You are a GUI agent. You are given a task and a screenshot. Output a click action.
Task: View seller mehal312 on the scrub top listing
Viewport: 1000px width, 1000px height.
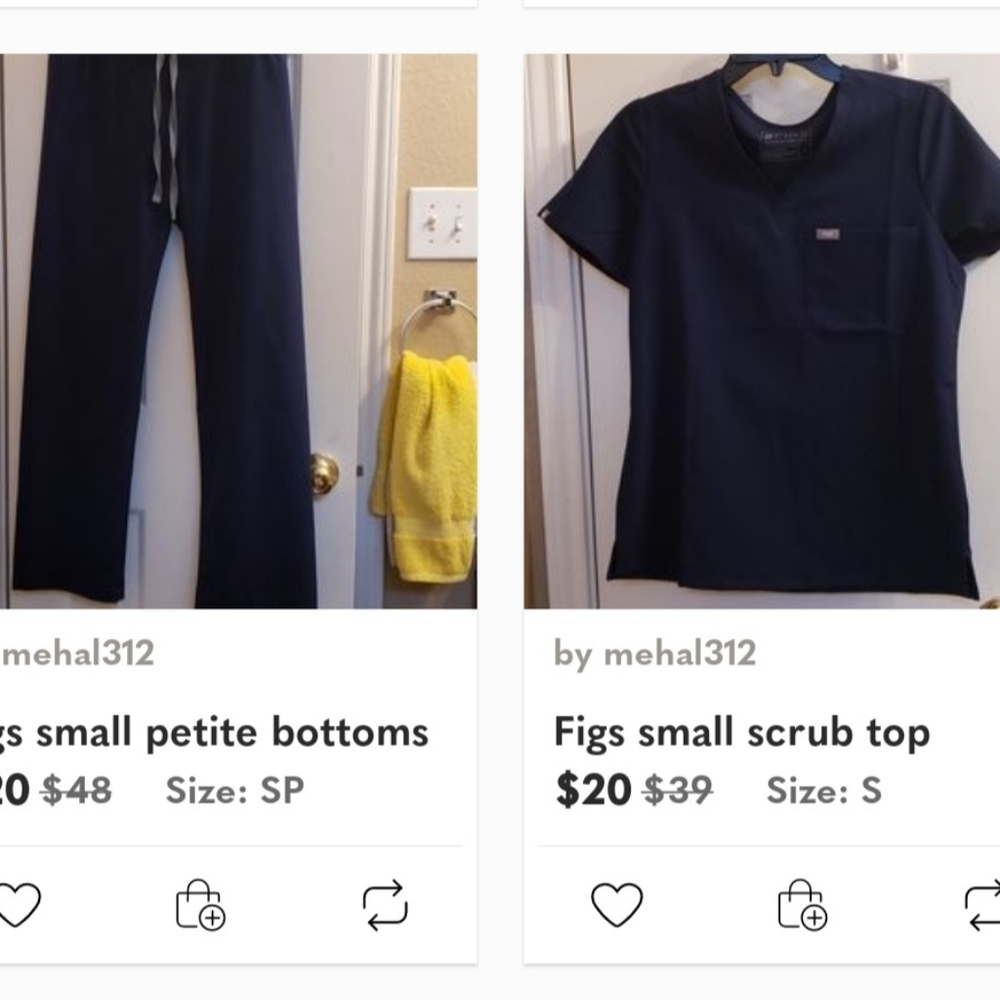point(680,654)
